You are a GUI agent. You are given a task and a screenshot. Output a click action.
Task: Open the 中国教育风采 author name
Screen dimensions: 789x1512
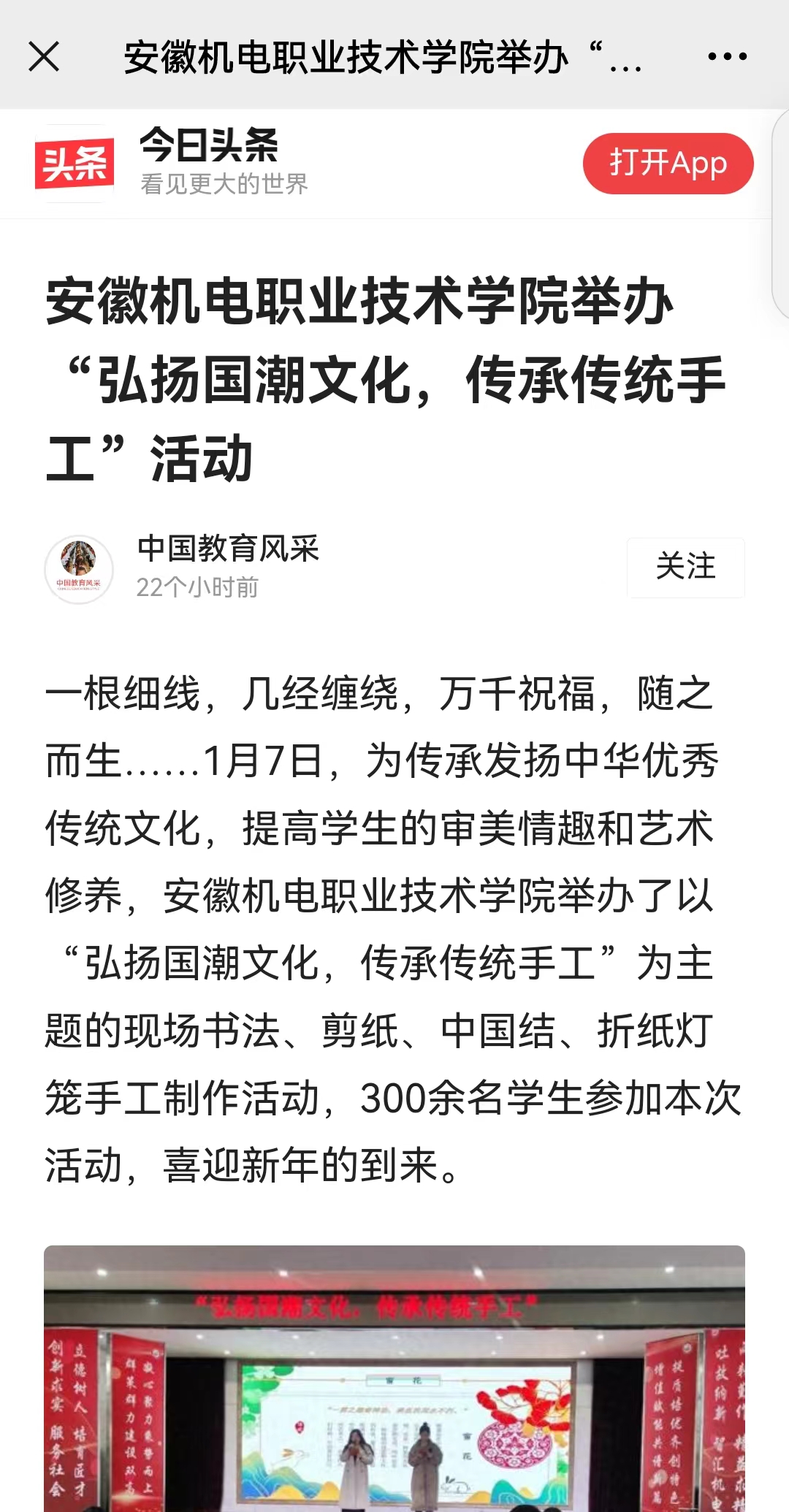point(228,548)
